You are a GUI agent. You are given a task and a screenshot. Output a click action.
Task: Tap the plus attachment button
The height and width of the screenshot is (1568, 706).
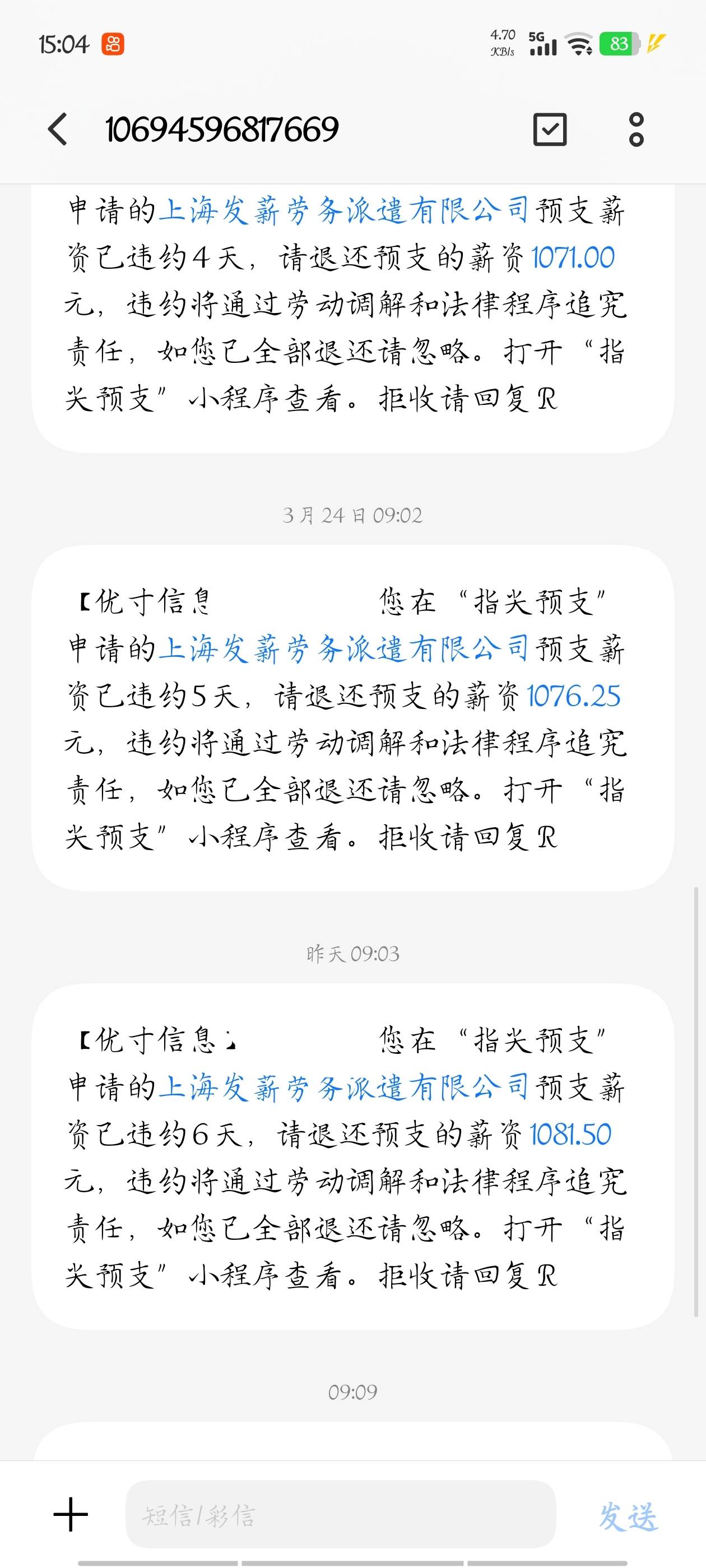71,1514
